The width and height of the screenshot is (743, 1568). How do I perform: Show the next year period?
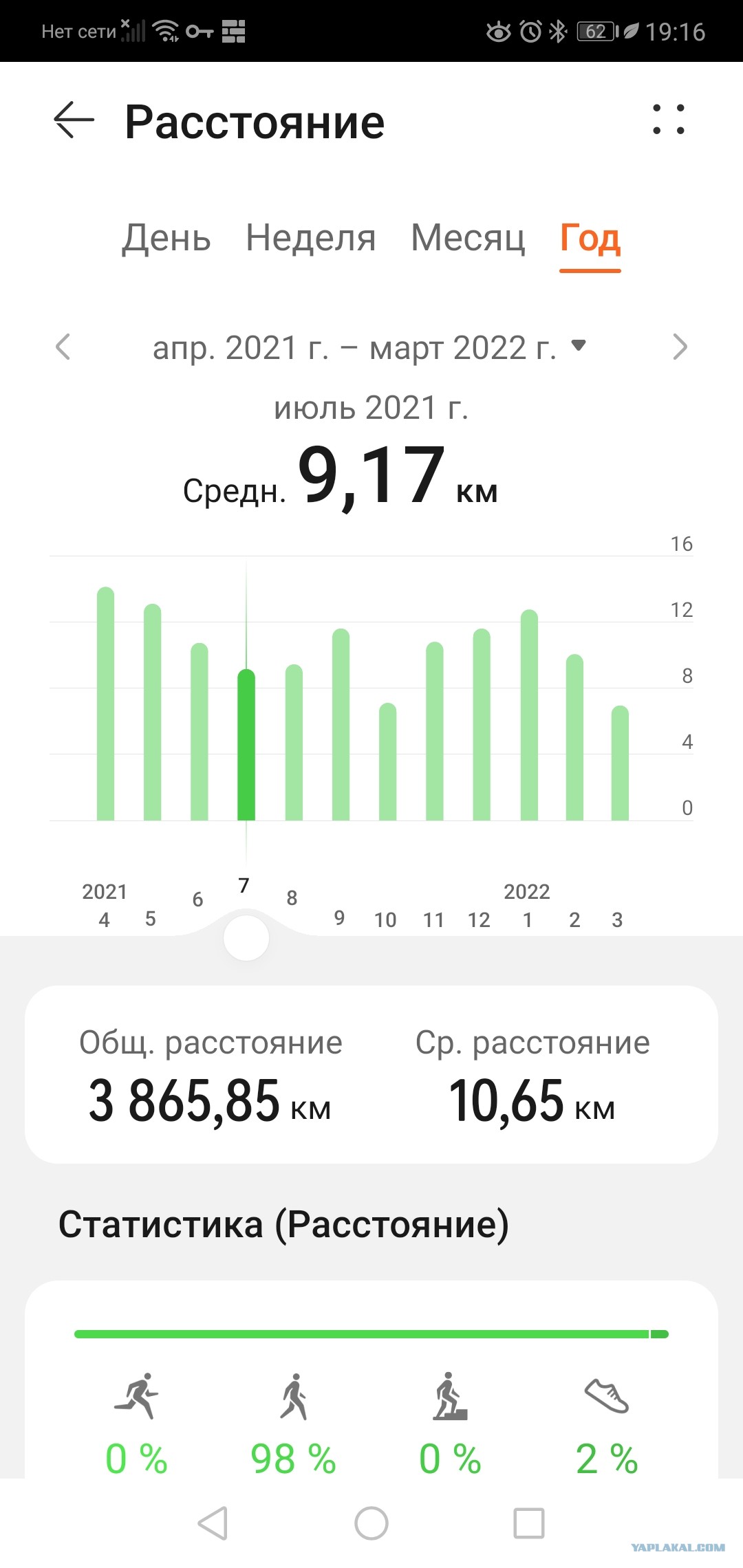680,347
